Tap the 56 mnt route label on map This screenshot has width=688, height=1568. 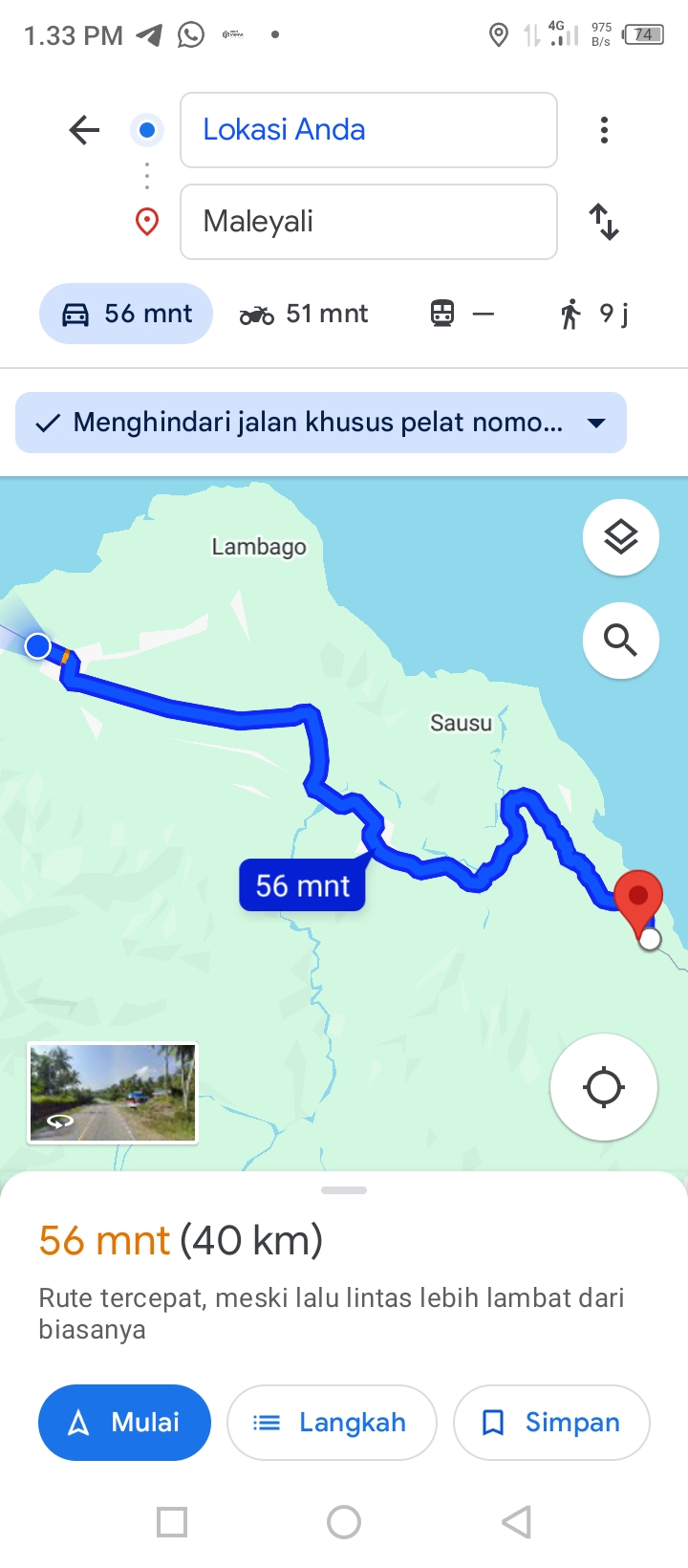pyautogui.click(x=302, y=885)
